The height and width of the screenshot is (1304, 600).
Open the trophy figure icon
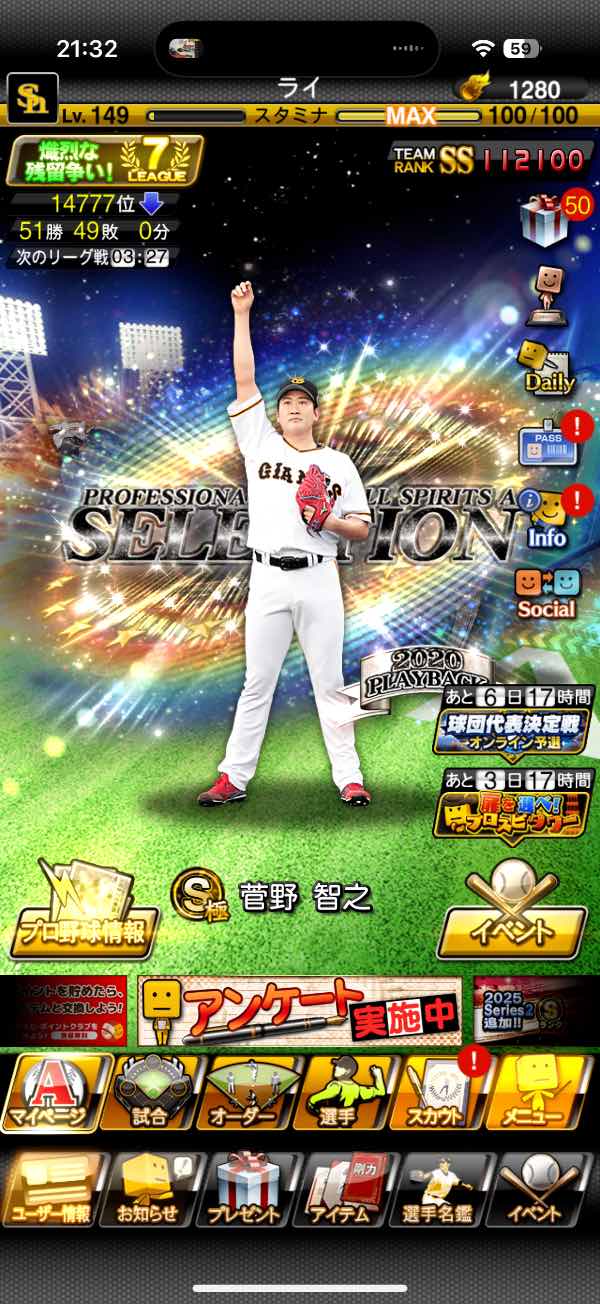point(548,294)
